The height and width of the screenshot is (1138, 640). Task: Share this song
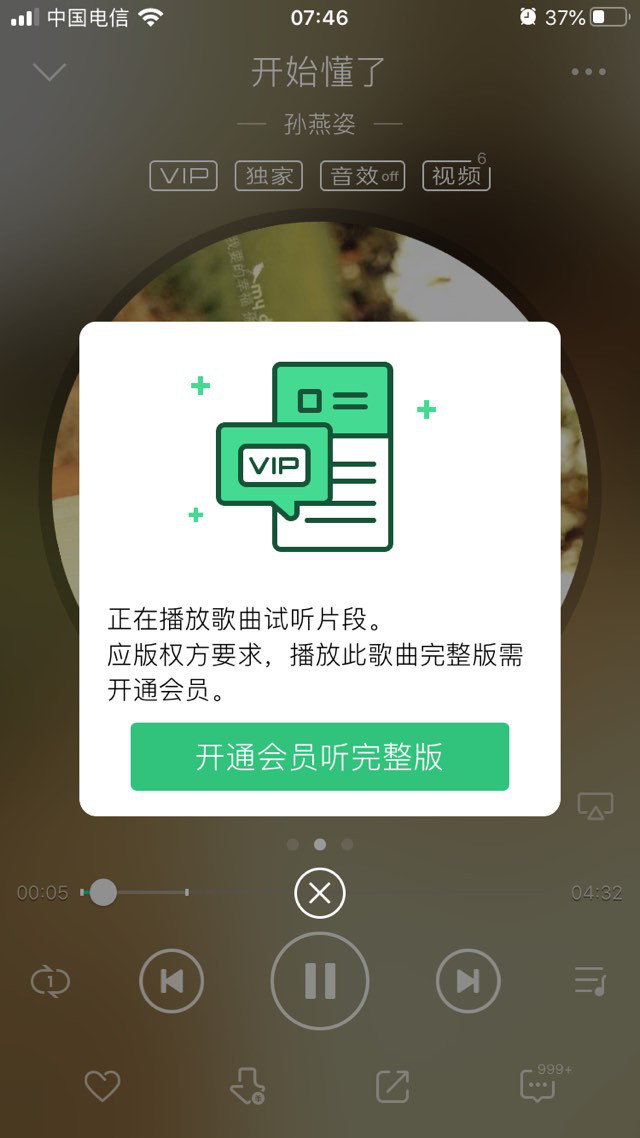click(x=392, y=1086)
